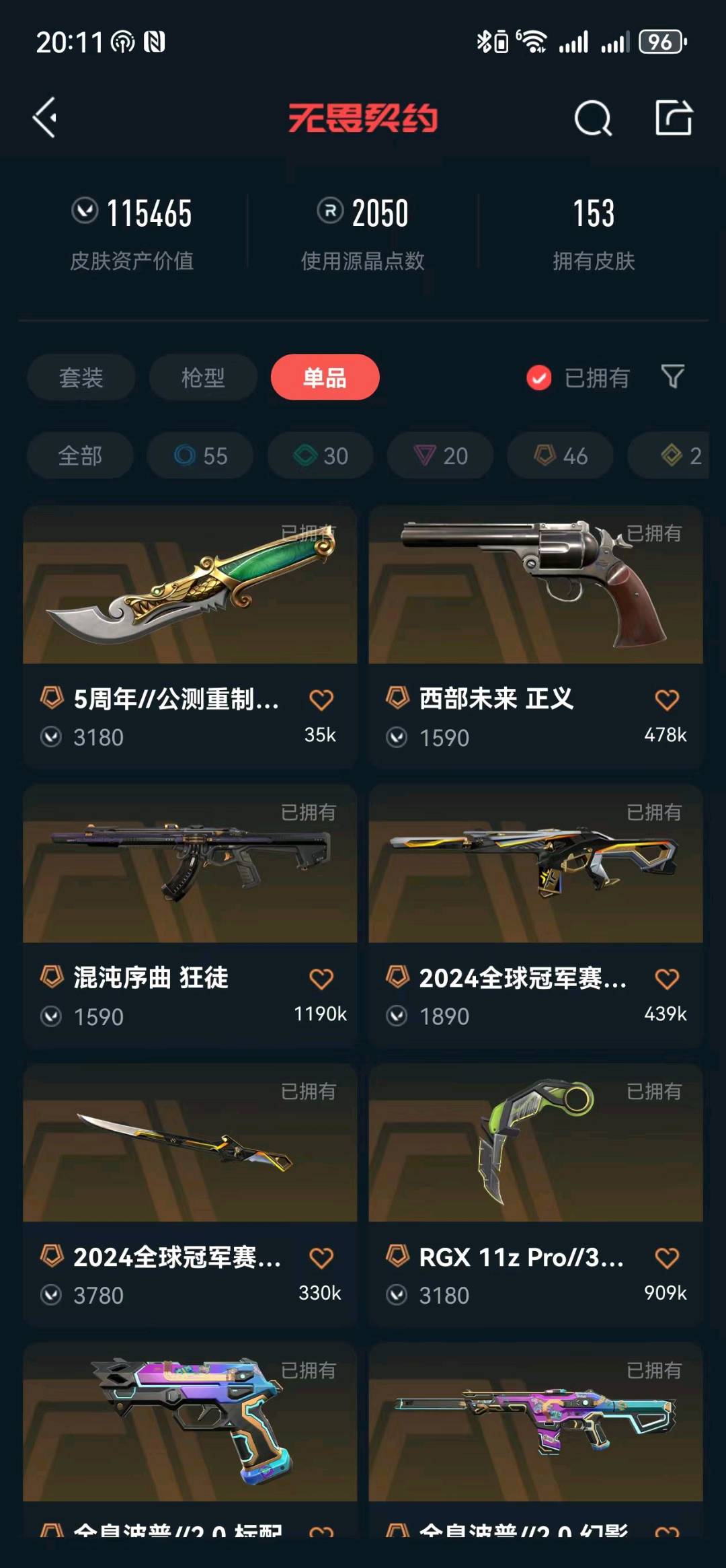Screen dimensions: 726x1568
Task: Open the RGX 11z Pro karambit card
Action: tap(536, 1144)
